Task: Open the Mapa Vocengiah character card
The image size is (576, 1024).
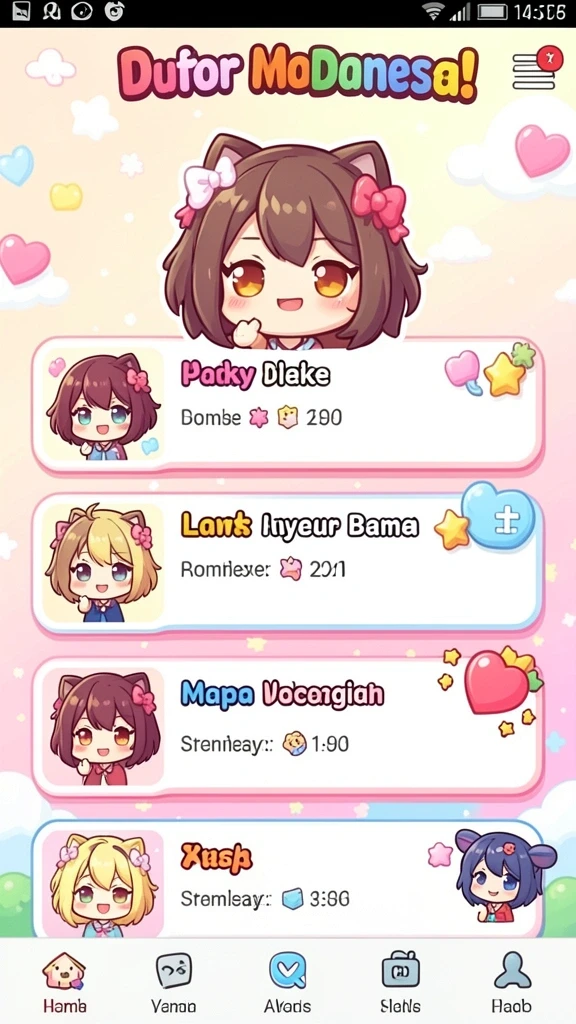Action: 287,727
